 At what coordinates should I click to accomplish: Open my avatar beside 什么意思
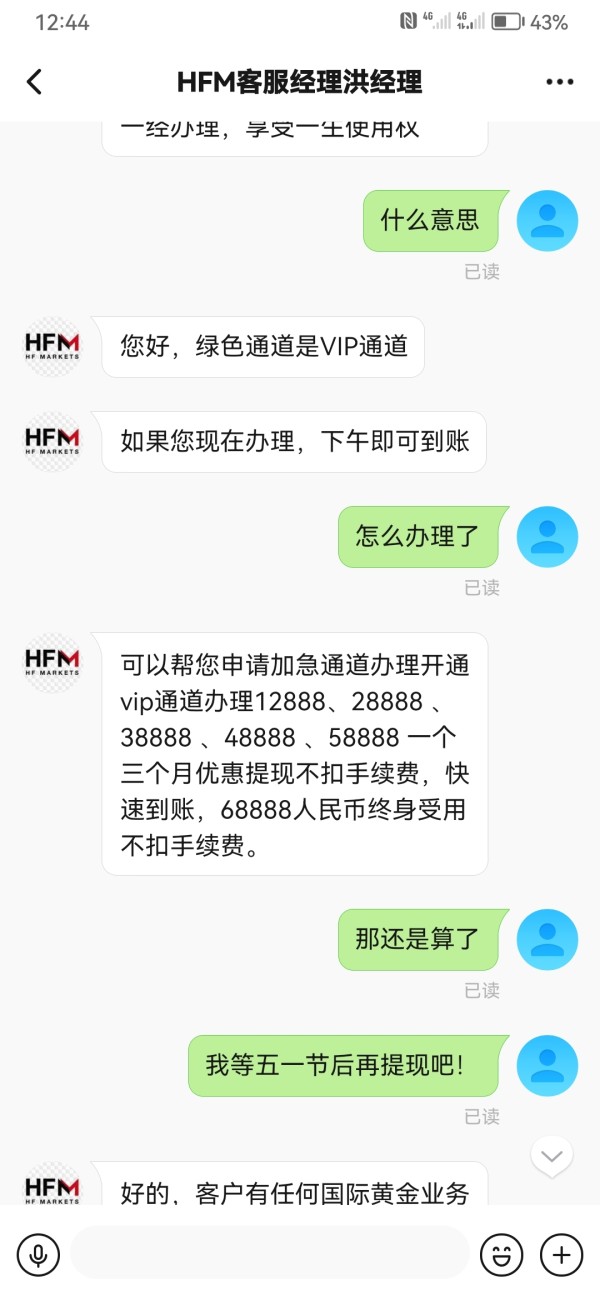point(547,220)
